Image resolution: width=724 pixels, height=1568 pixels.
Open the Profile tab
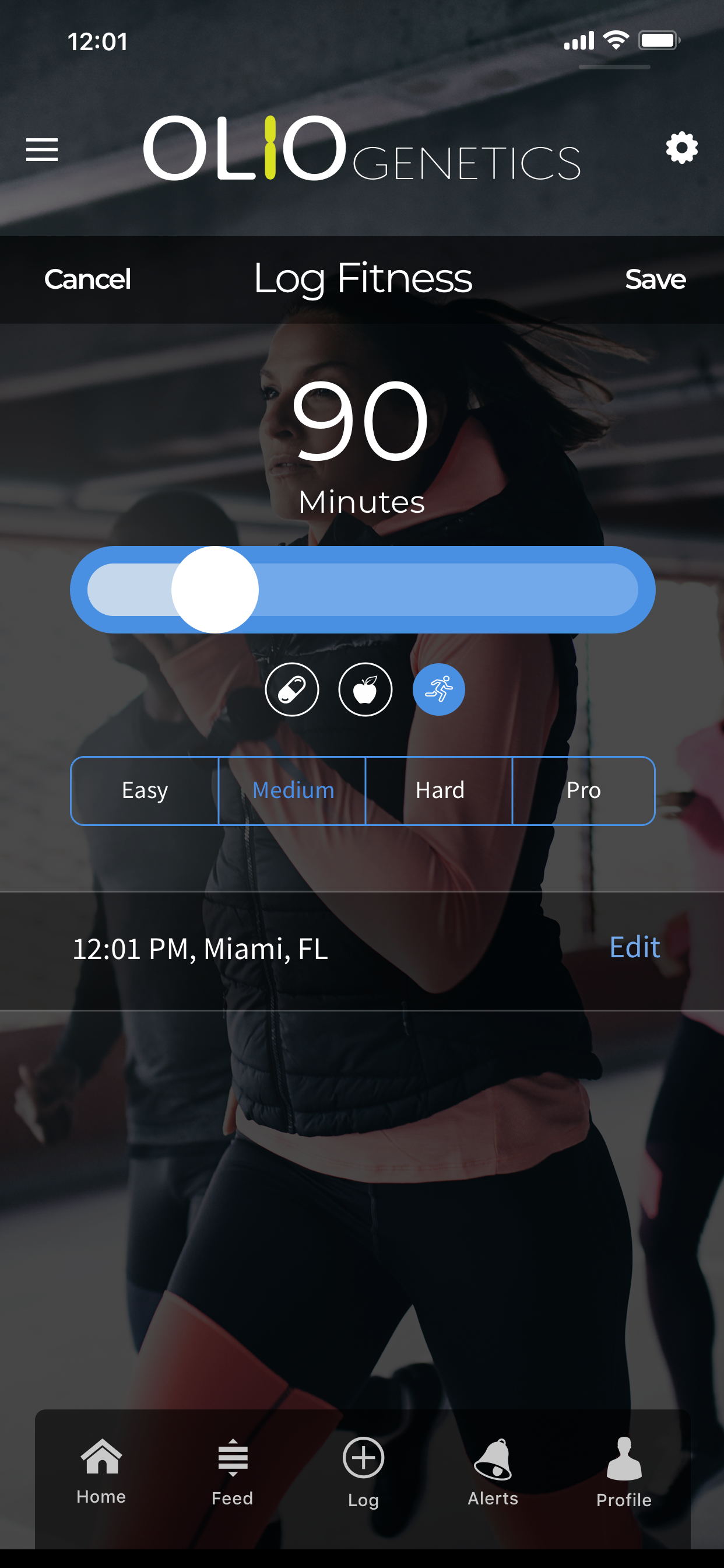(624, 1472)
